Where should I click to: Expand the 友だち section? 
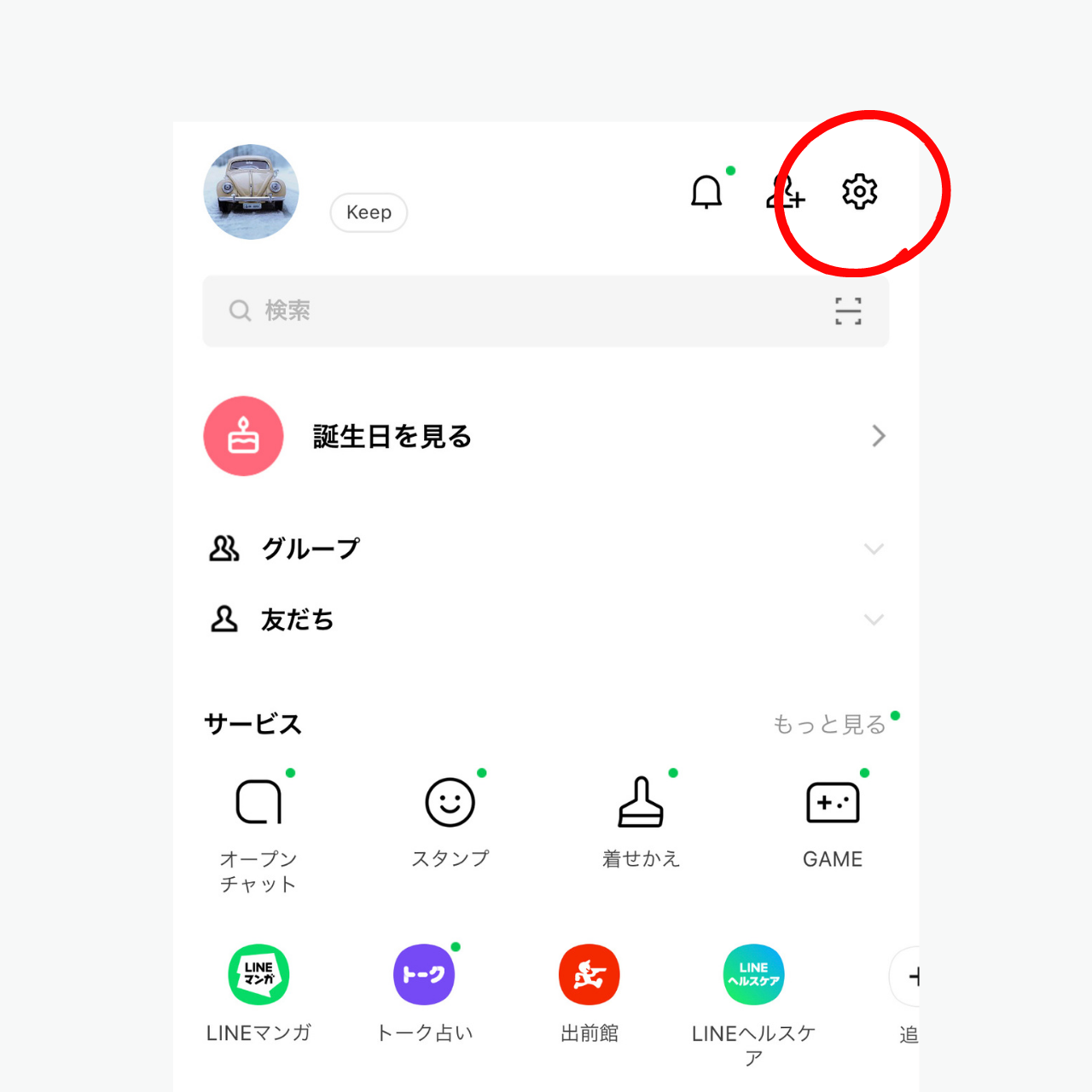(874, 619)
